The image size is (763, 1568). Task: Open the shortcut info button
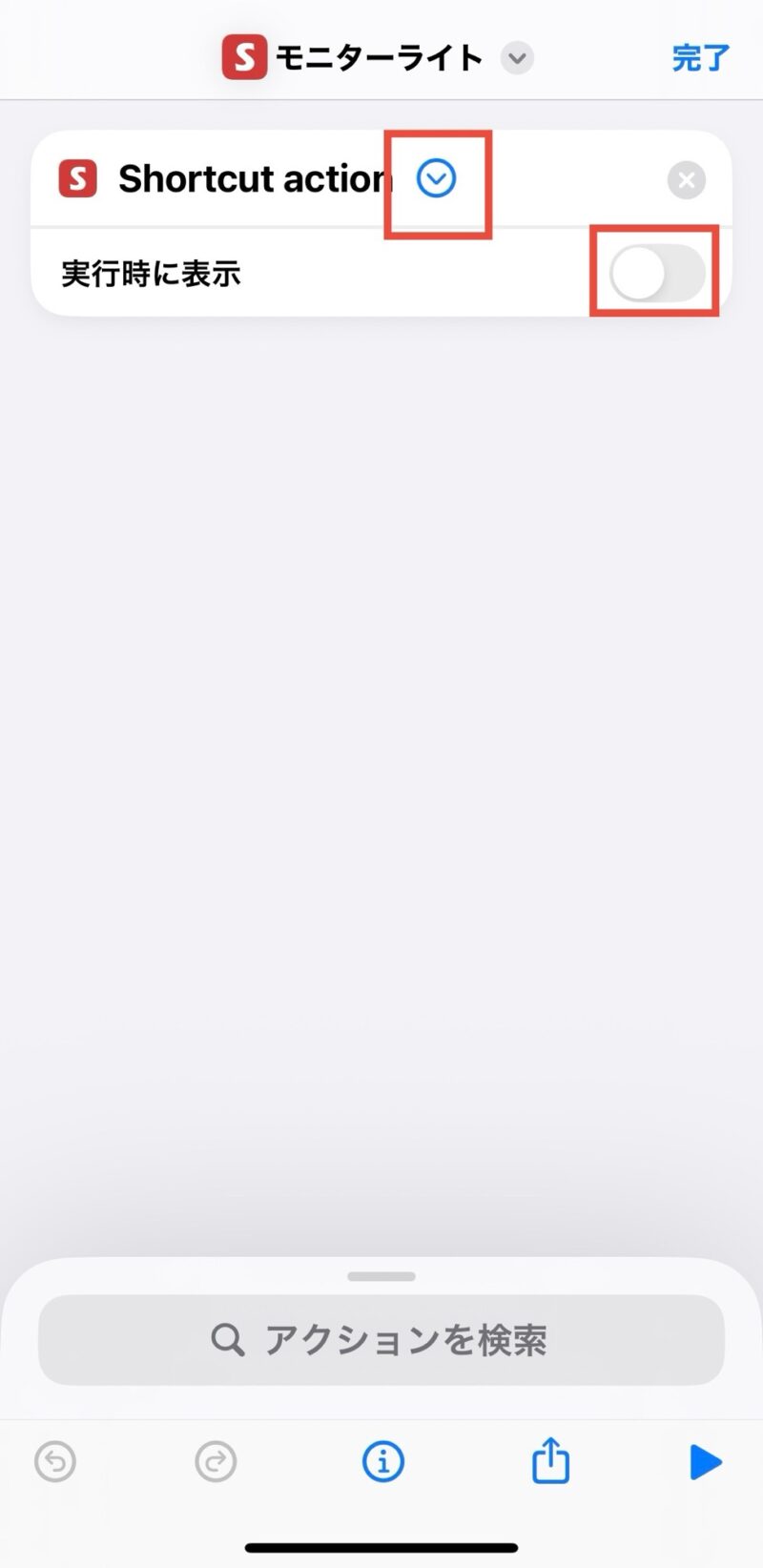point(383,1461)
